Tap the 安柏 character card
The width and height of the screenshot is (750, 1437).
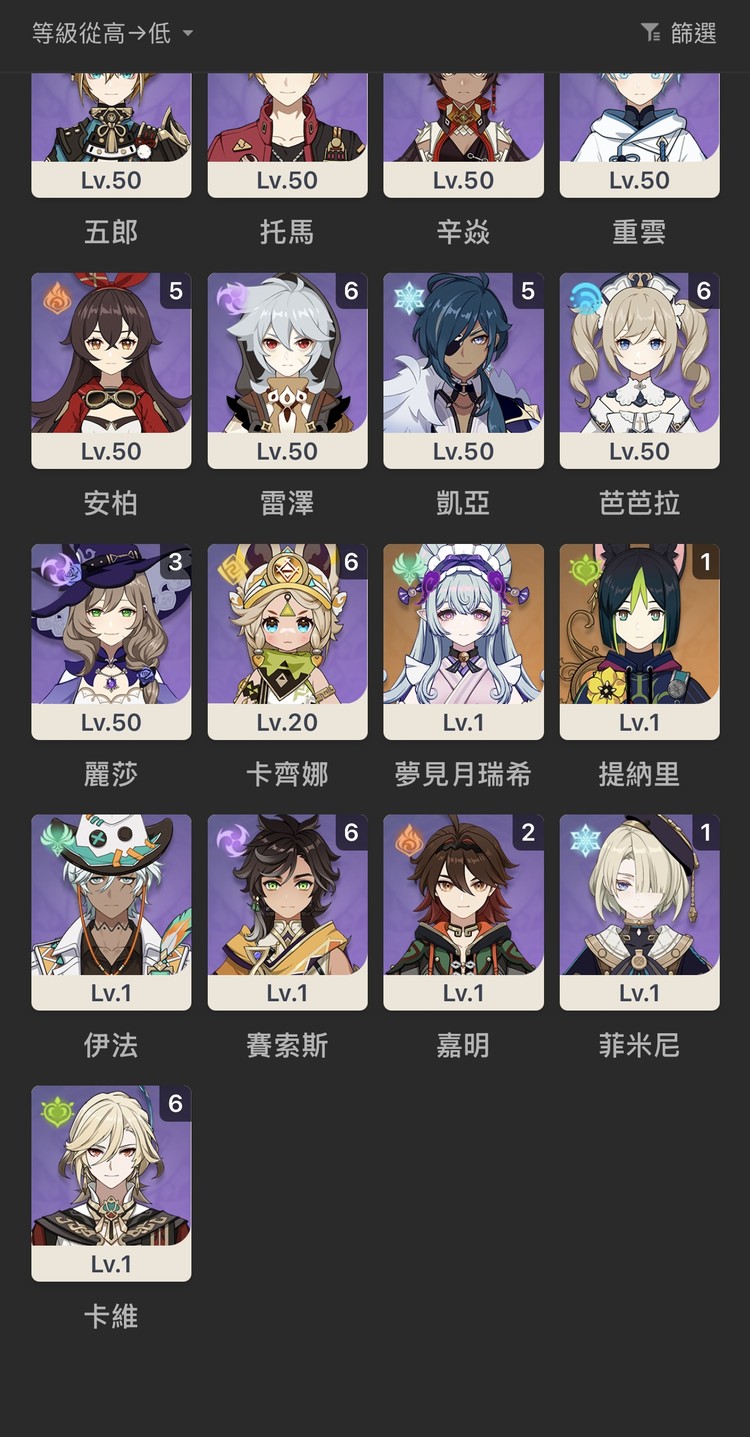point(111,370)
